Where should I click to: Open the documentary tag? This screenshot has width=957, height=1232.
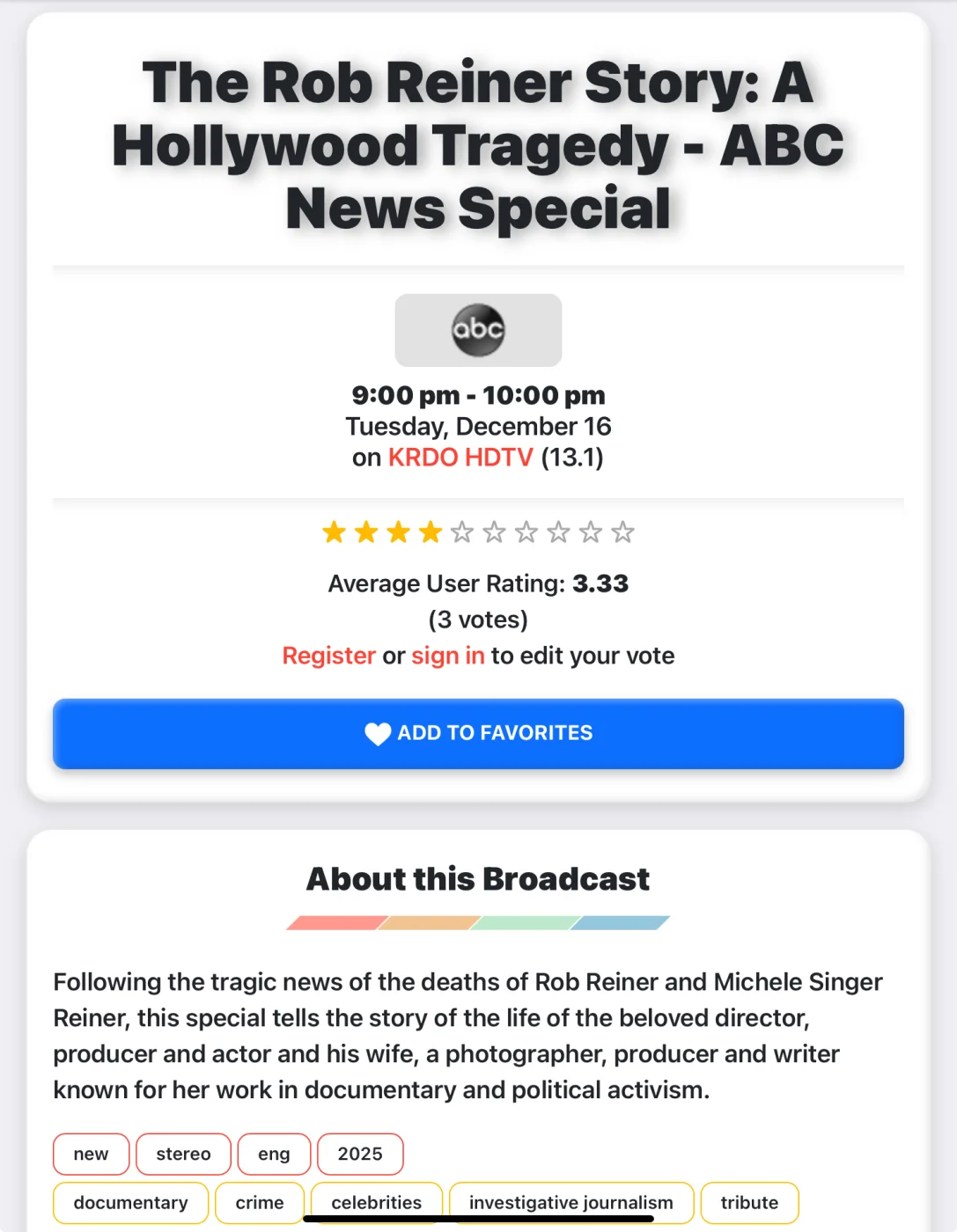[x=130, y=1202]
